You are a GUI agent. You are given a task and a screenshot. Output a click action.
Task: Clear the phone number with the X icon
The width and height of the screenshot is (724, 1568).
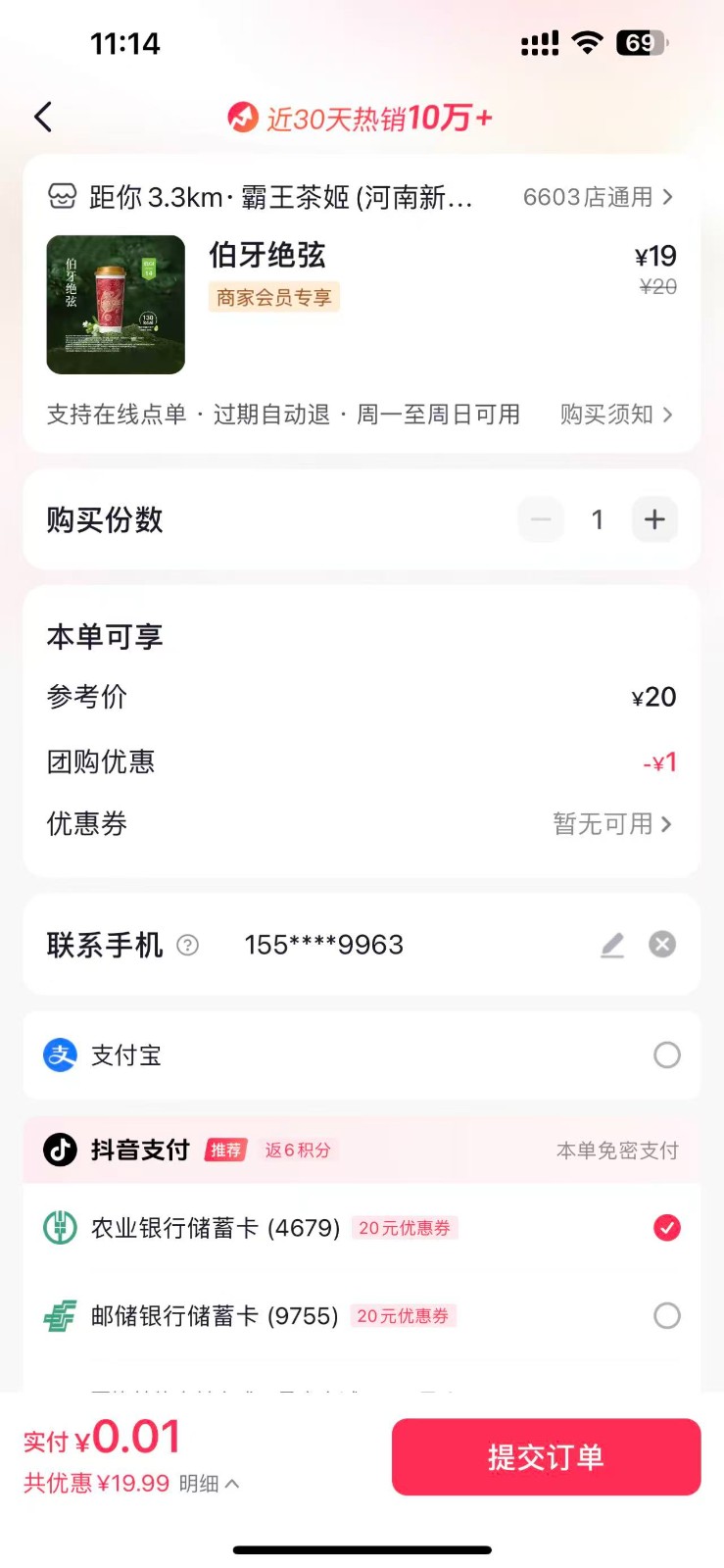(661, 945)
